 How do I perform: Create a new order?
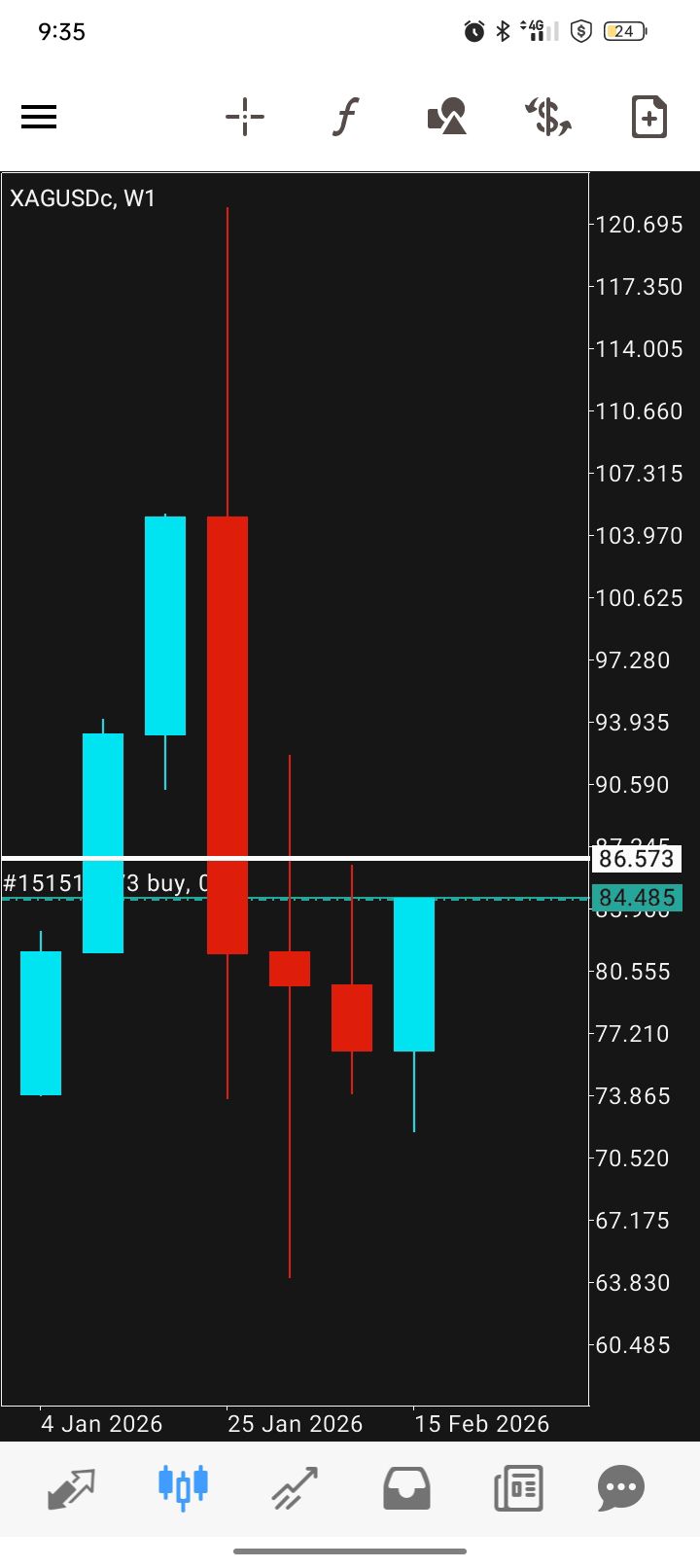coord(648,118)
